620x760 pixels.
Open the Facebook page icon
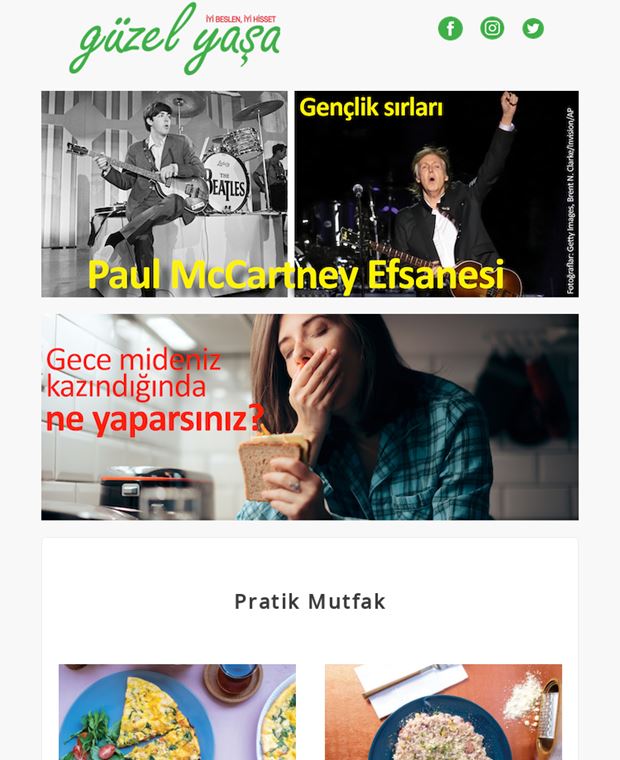(x=450, y=28)
